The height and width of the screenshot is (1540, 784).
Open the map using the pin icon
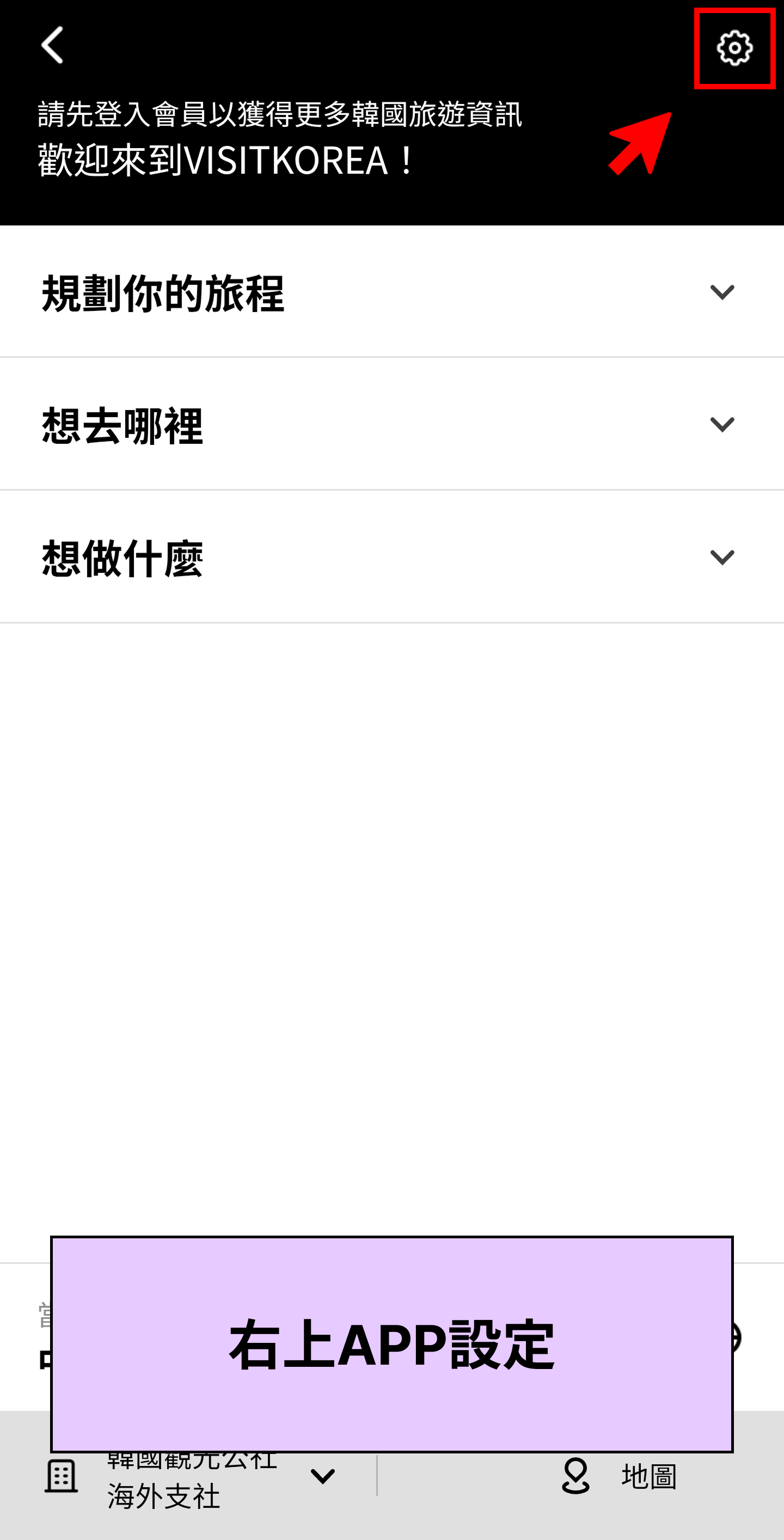pos(574,1474)
